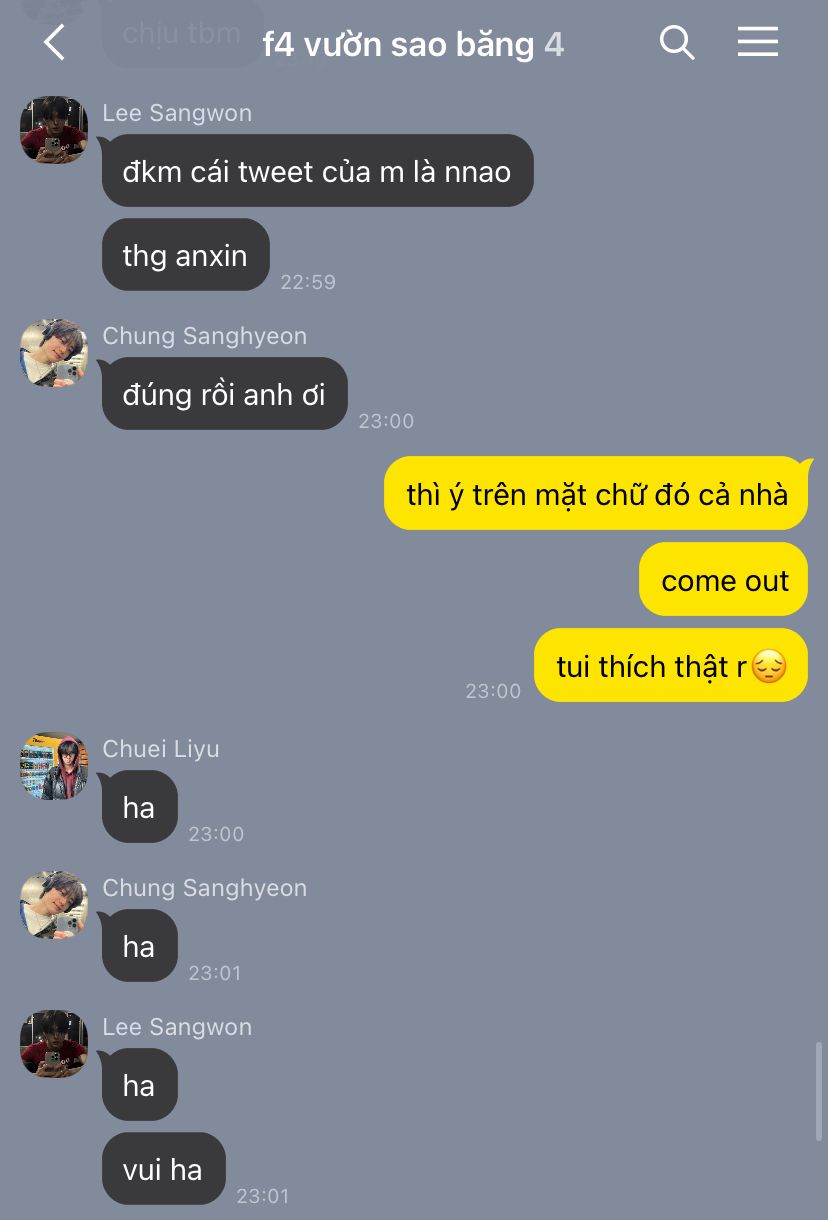The height and width of the screenshot is (1220, 828).
Task: Open Chung Sanghyeon's avatar next to 'đúng rồi anh ơi'
Action: point(54,353)
